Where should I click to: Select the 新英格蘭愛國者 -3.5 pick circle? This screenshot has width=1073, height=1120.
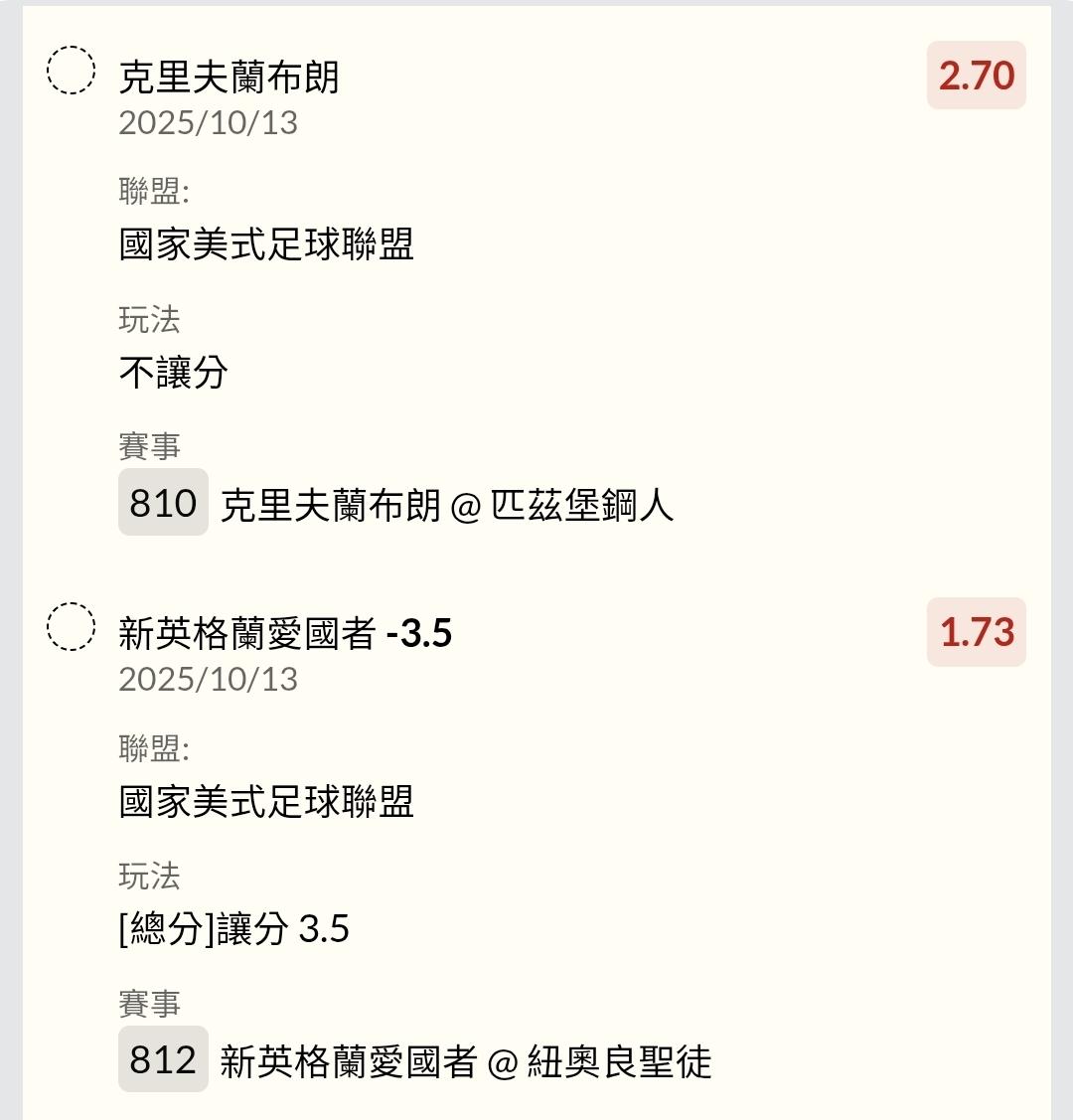coord(72,627)
